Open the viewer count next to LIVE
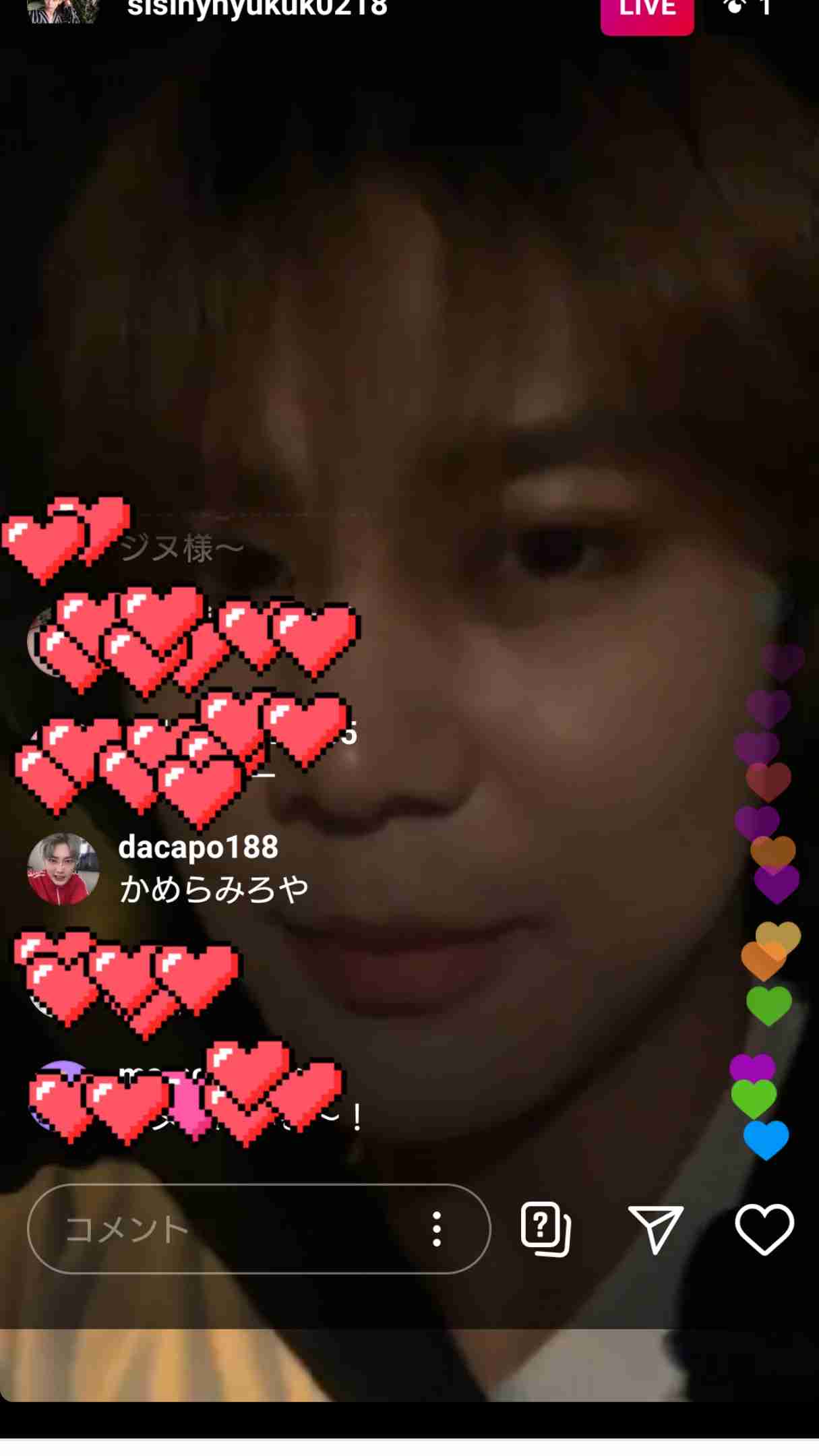The width and height of the screenshot is (819, 1456). click(x=748, y=8)
